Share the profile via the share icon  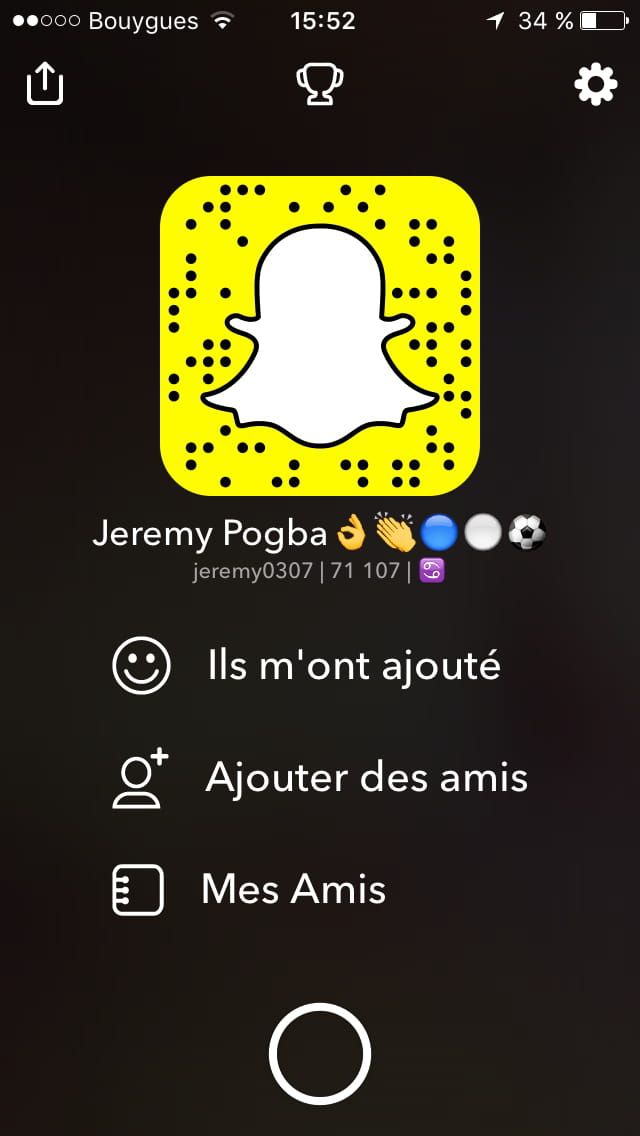(45, 83)
